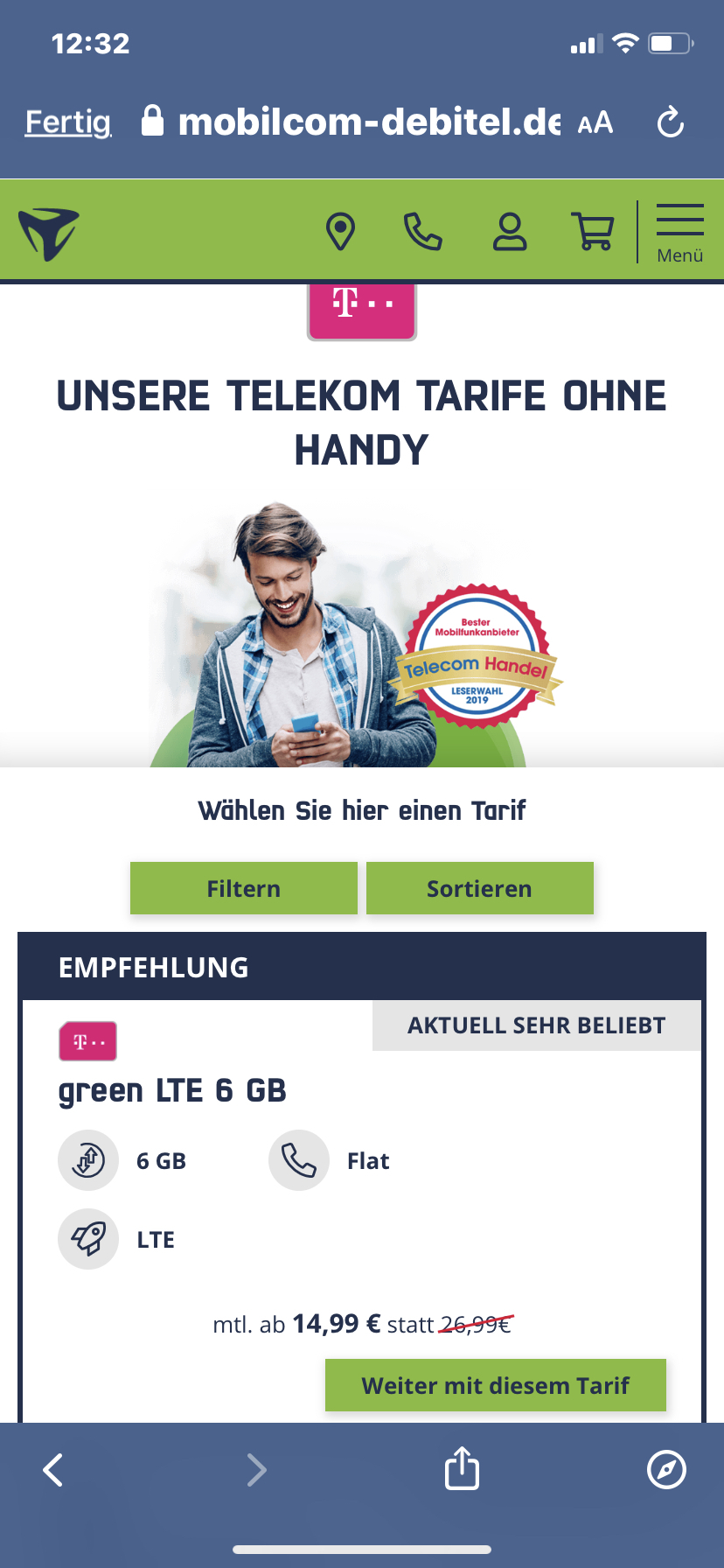Tap the mobilcom-debitel.de address field
724x1568 pixels.
coord(350,122)
